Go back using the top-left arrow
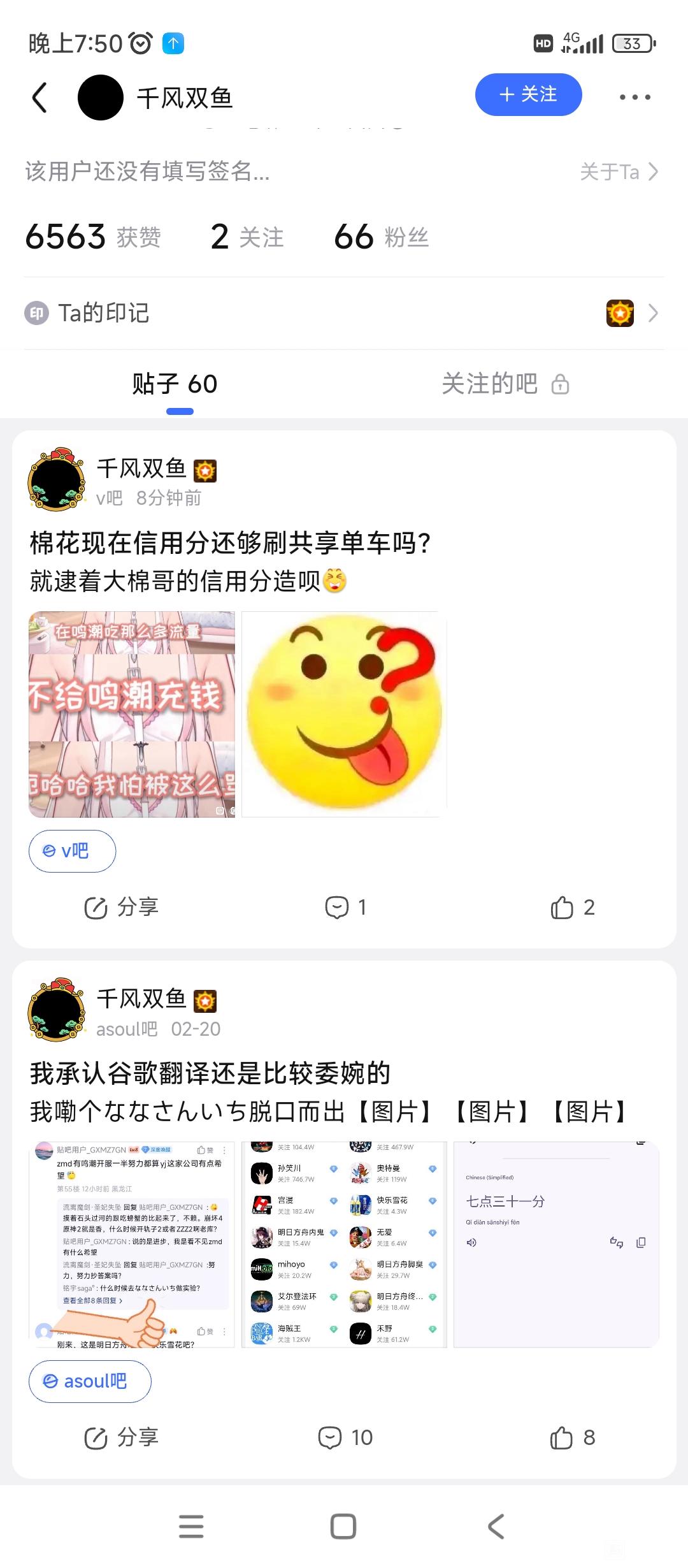Image resolution: width=688 pixels, height=1568 pixels. (39, 98)
